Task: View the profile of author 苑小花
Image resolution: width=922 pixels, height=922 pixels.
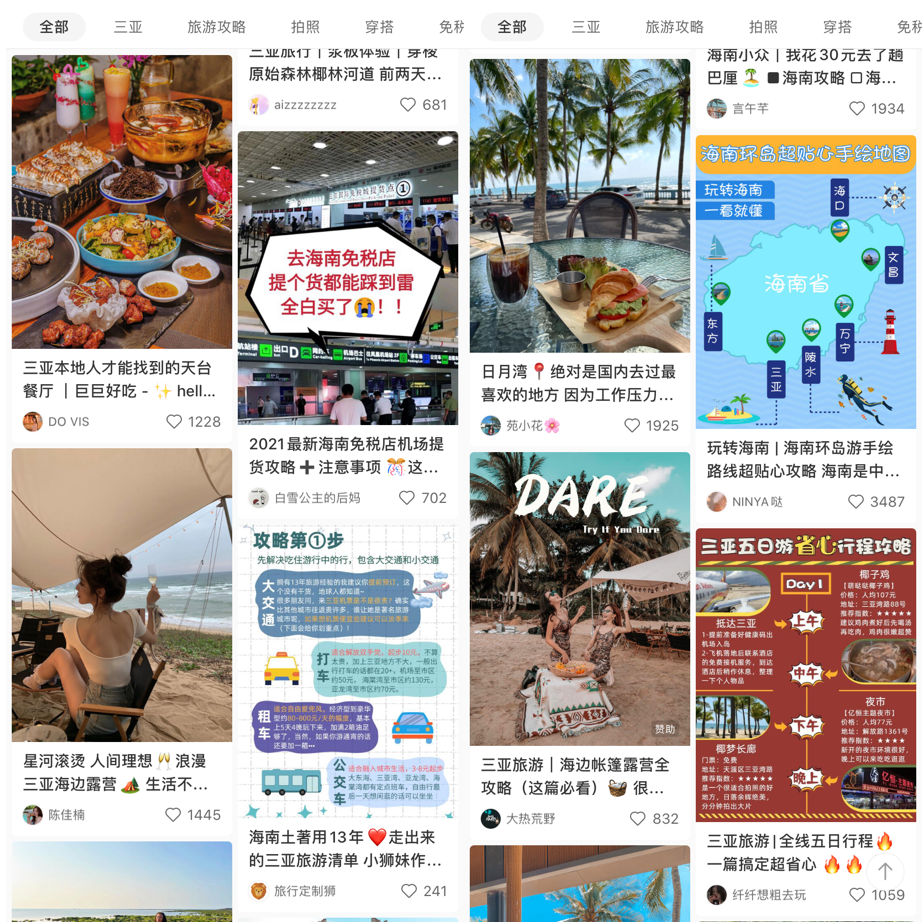Action: coord(491,426)
